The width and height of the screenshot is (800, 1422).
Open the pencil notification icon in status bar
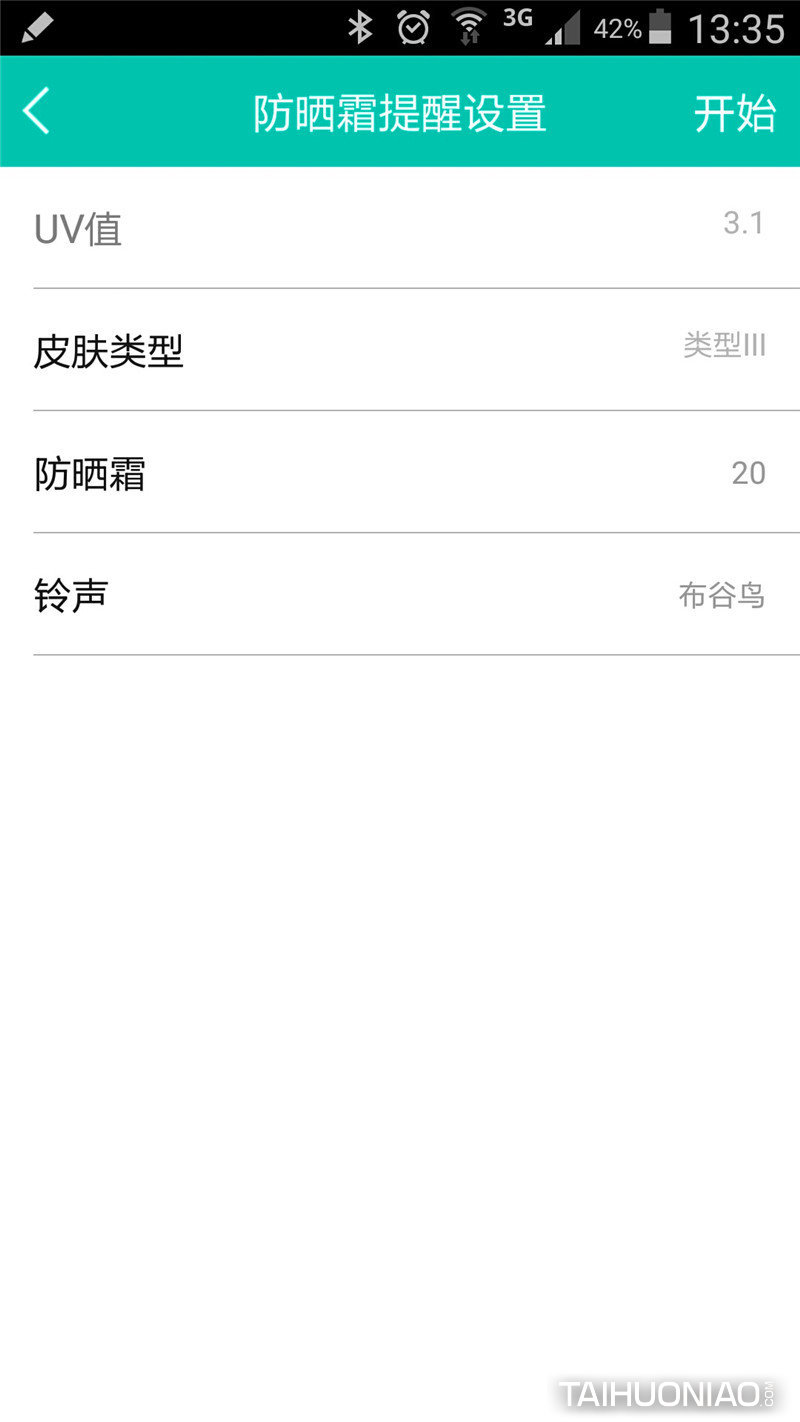coord(38,25)
